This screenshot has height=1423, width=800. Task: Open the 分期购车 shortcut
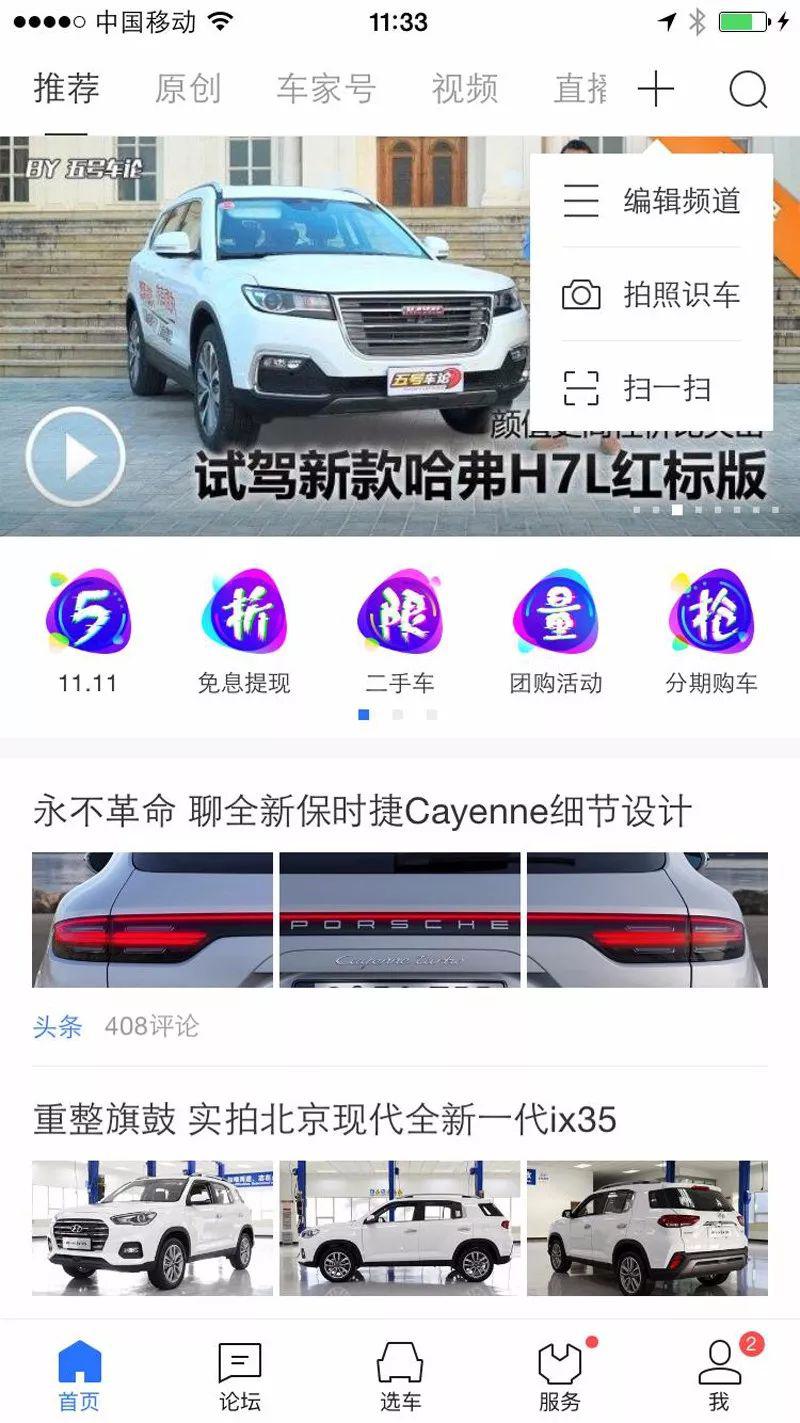pyautogui.click(x=711, y=632)
